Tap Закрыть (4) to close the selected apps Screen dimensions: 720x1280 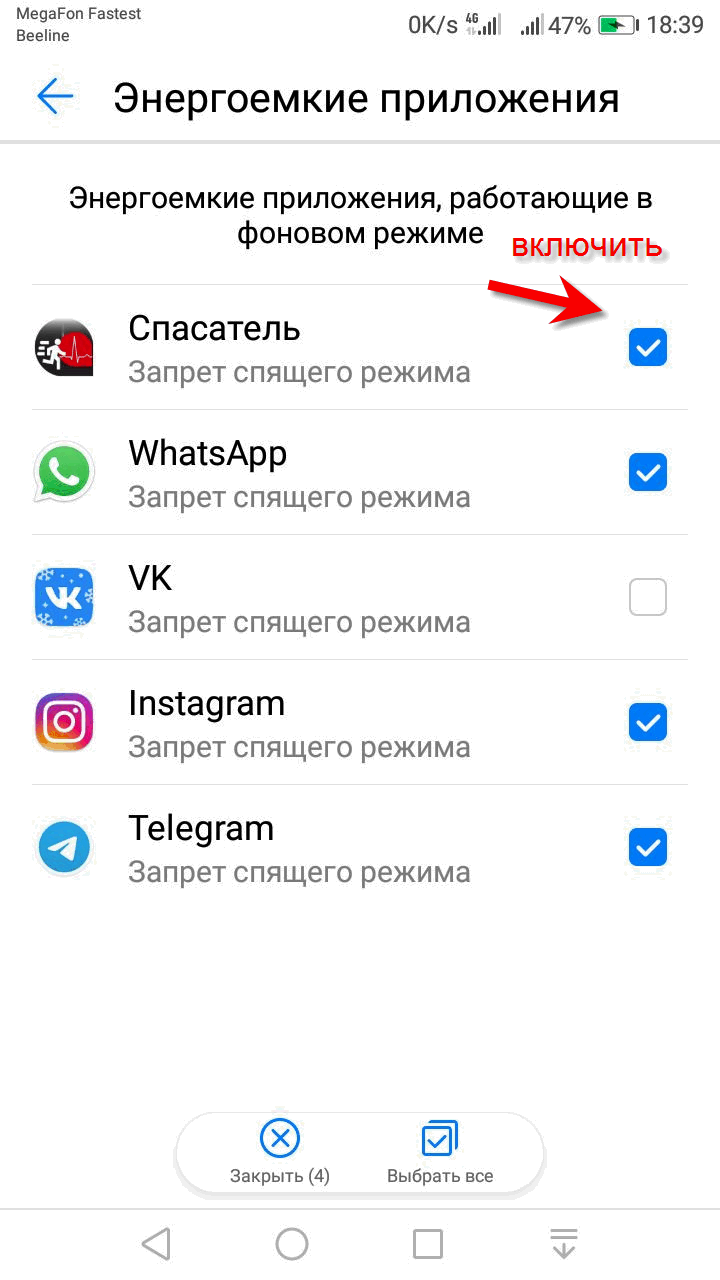pos(280,1152)
